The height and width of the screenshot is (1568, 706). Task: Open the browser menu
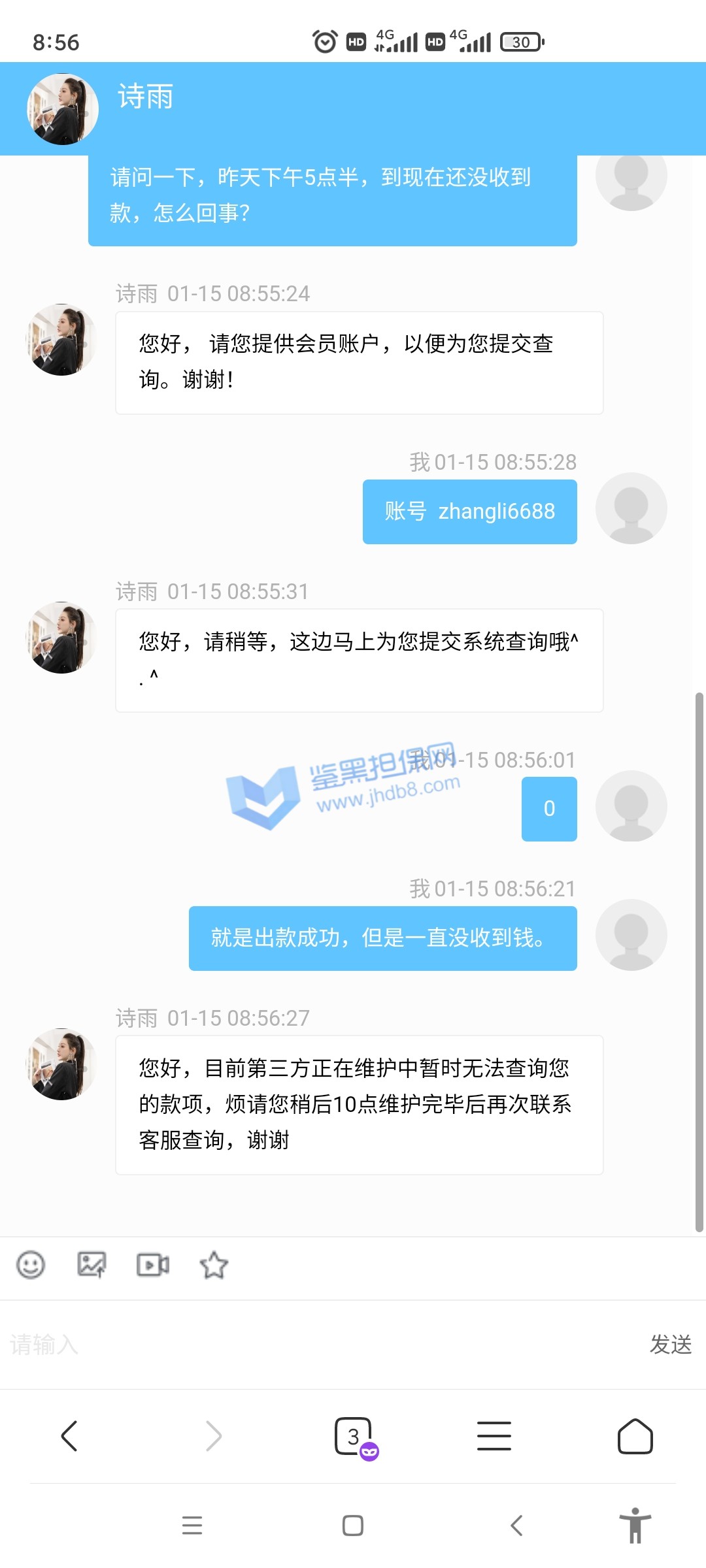coord(494,1436)
